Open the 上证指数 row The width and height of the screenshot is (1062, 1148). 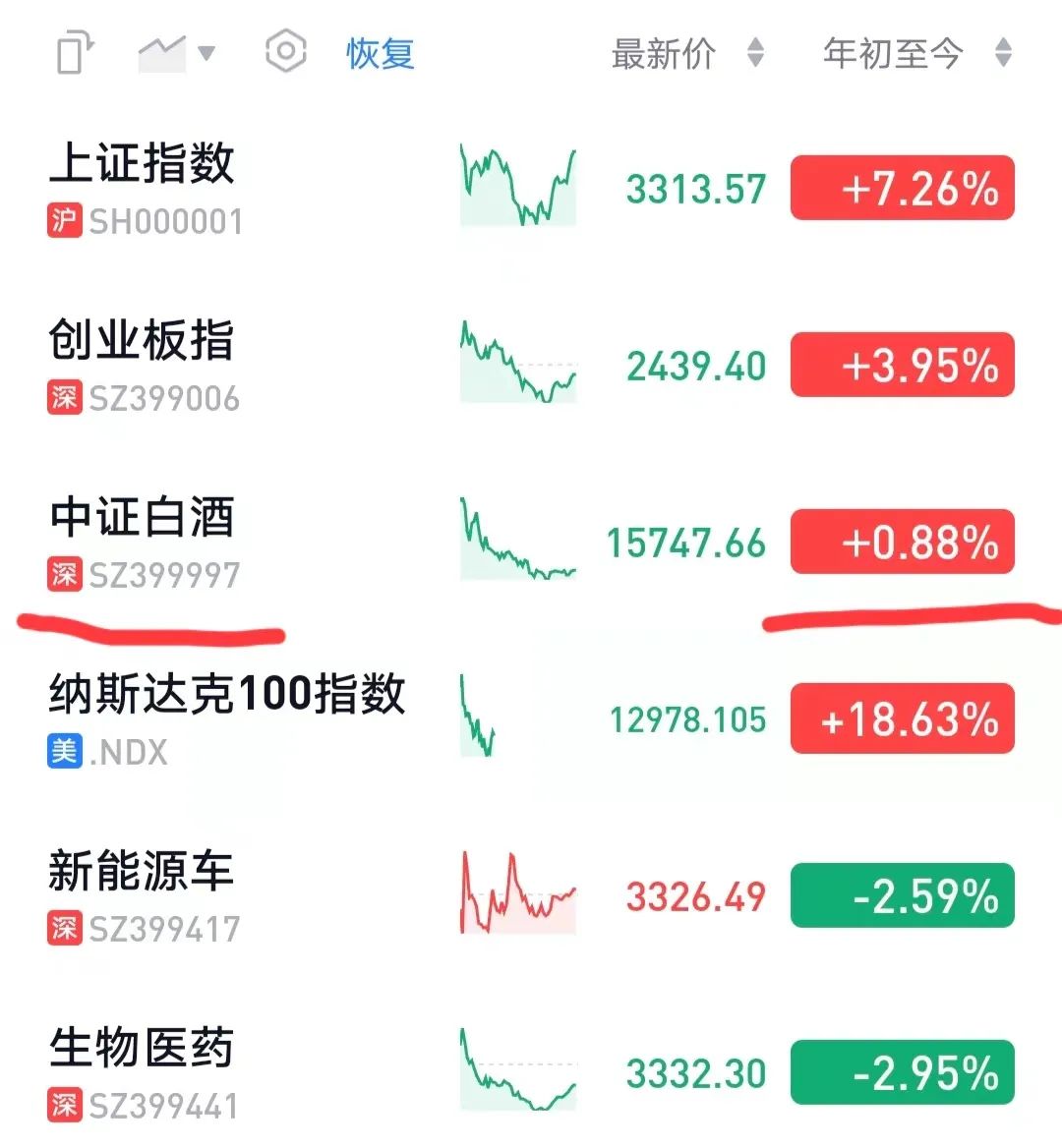144,187
